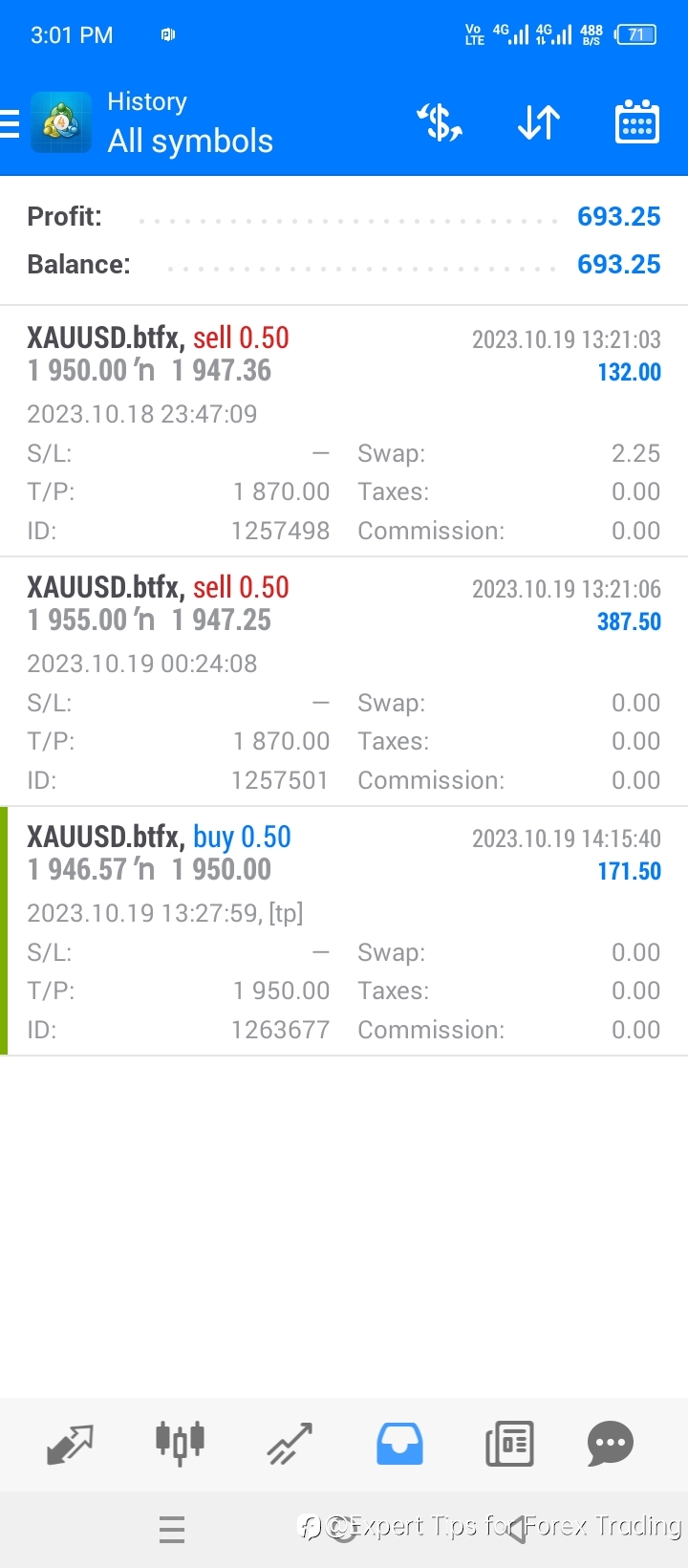Screen dimensions: 688x1568
Task: Open the chat messages tab
Action: click(x=611, y=1444)
